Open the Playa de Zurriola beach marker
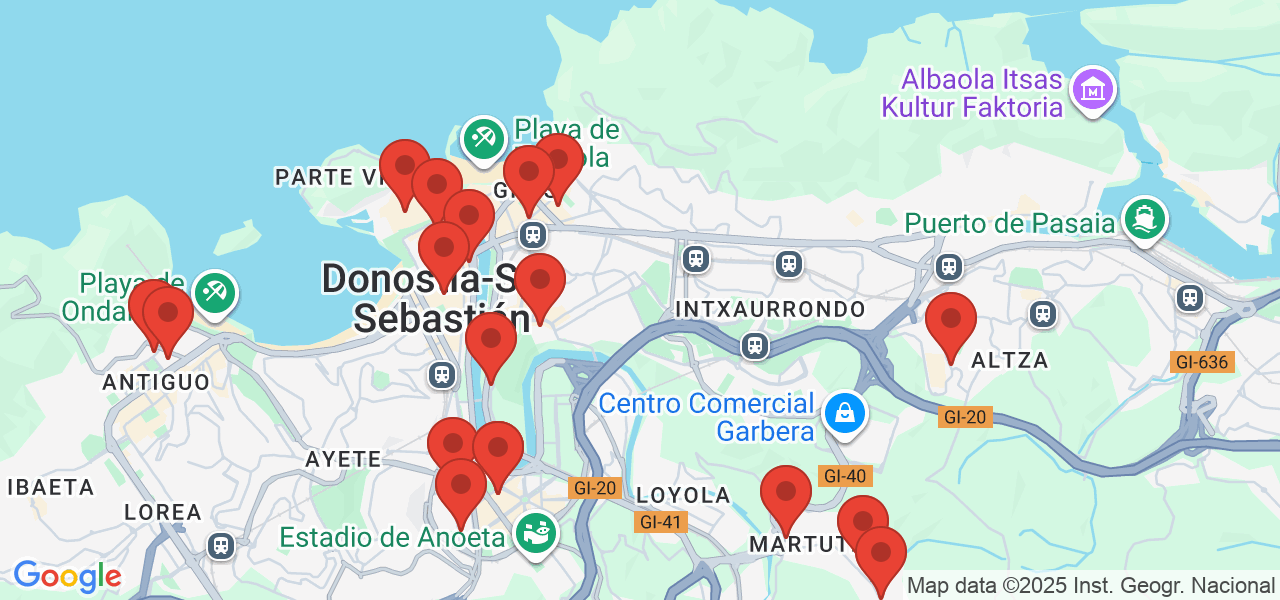1280x600 pixels. [484, 140]
